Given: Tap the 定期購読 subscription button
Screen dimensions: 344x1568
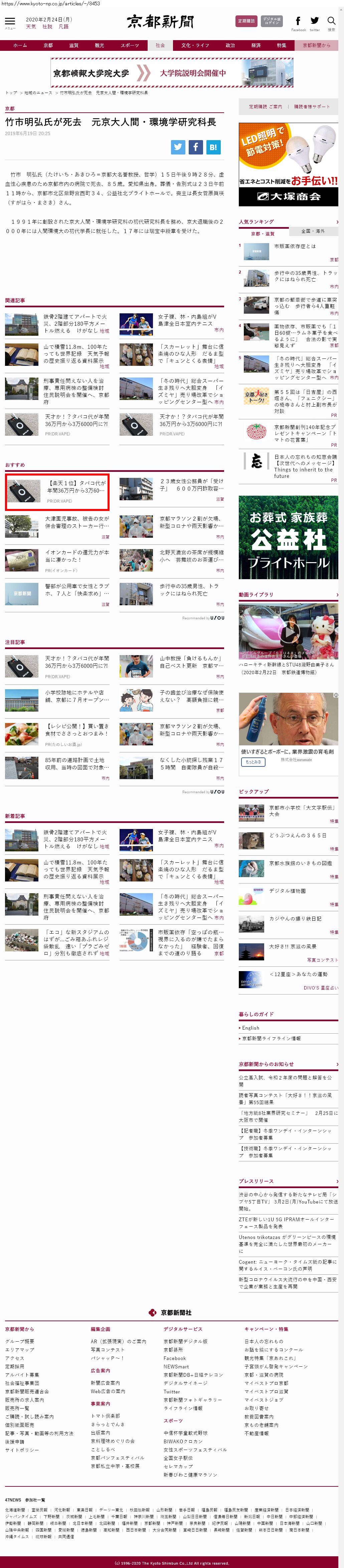Looking at the screenshot, I should point(246,21).
